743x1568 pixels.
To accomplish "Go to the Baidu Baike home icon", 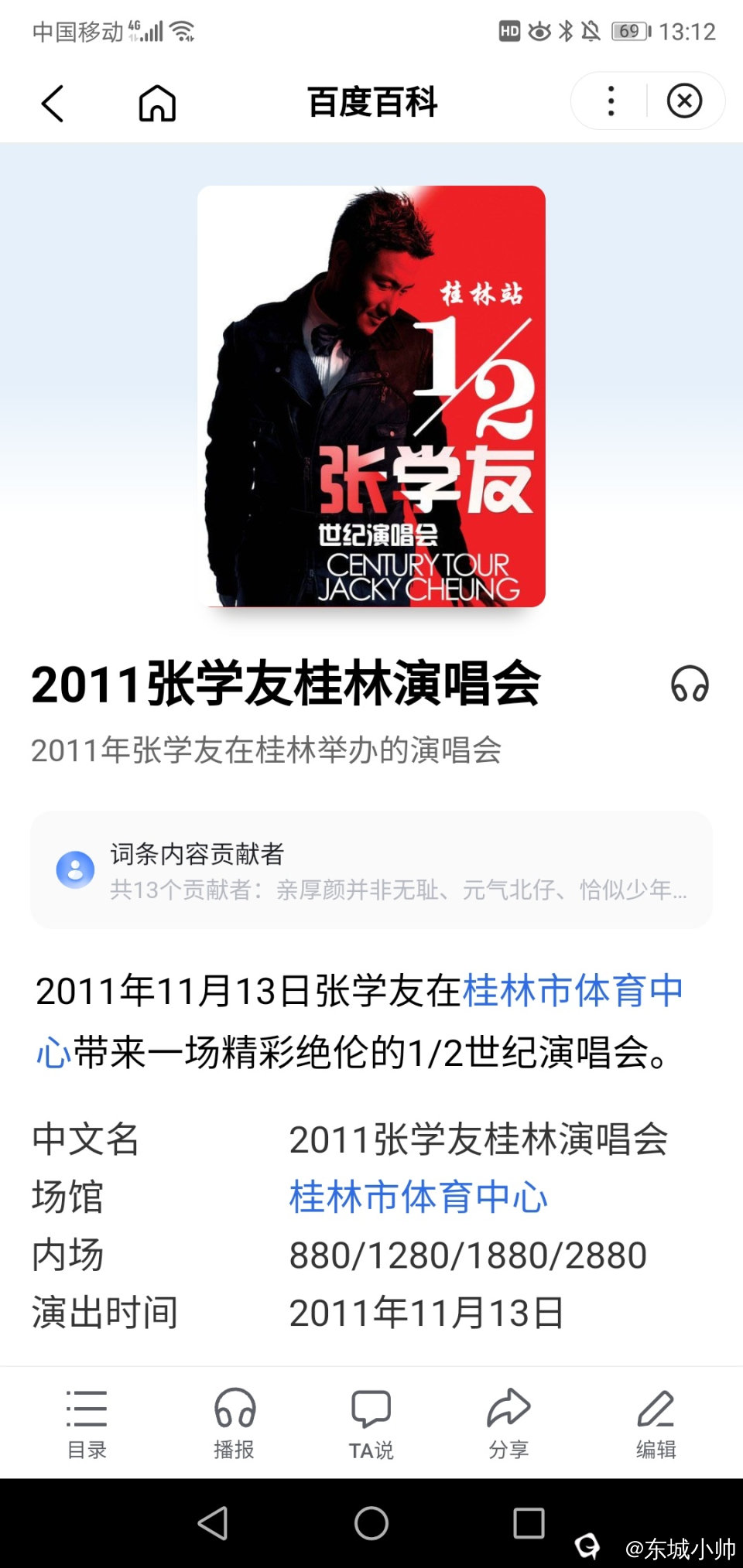I will (x=157, y=103).
